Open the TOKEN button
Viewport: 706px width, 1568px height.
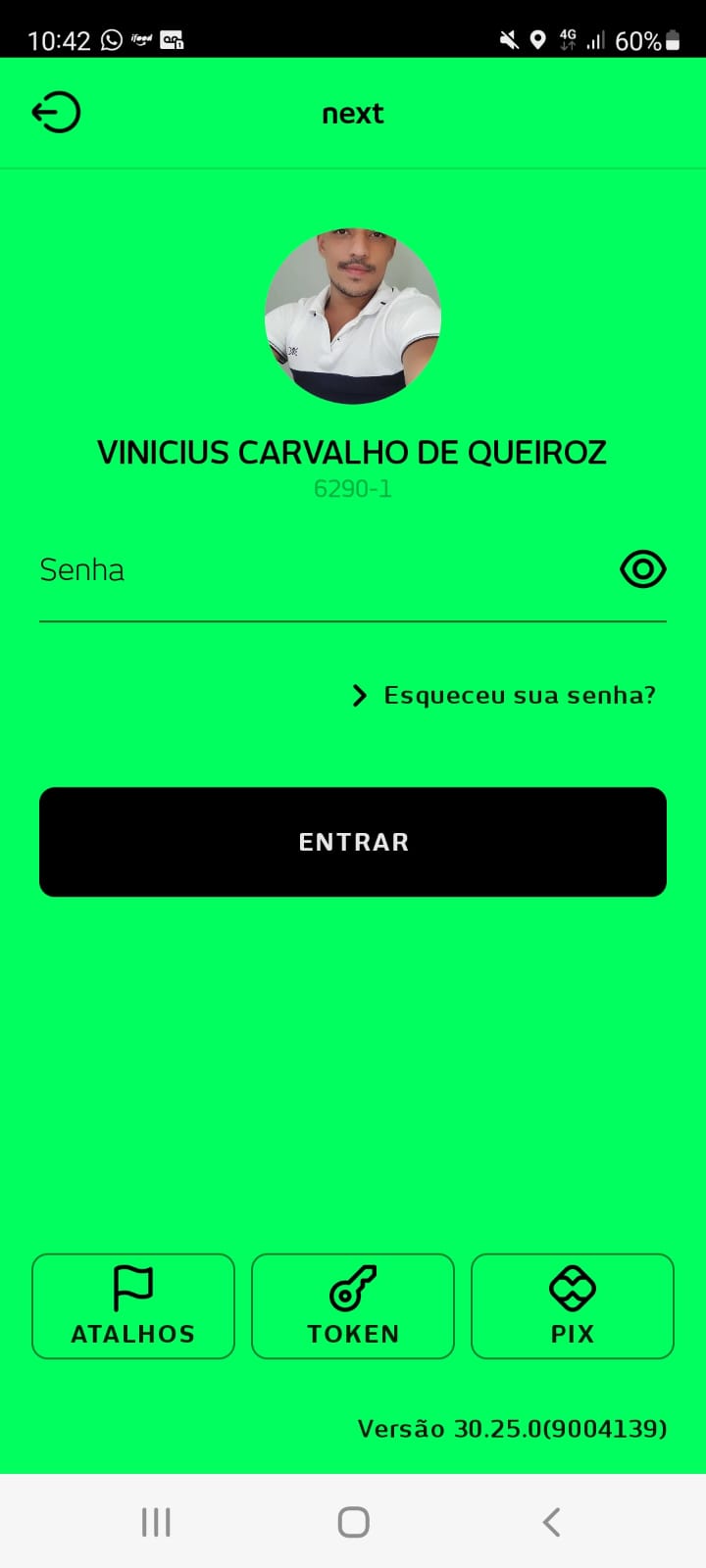point(353,1306)
